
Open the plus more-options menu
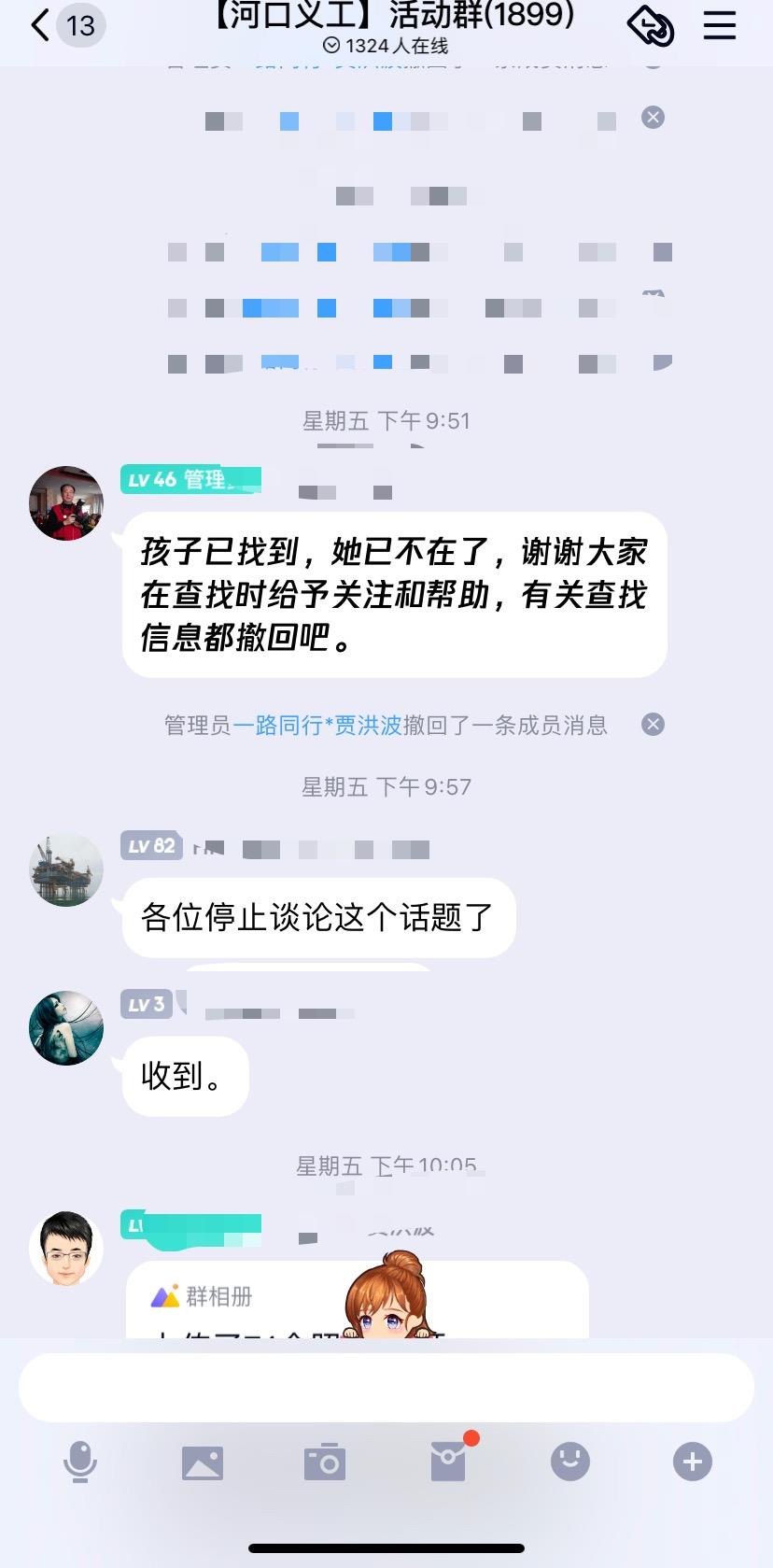[x=693, y=1462]
